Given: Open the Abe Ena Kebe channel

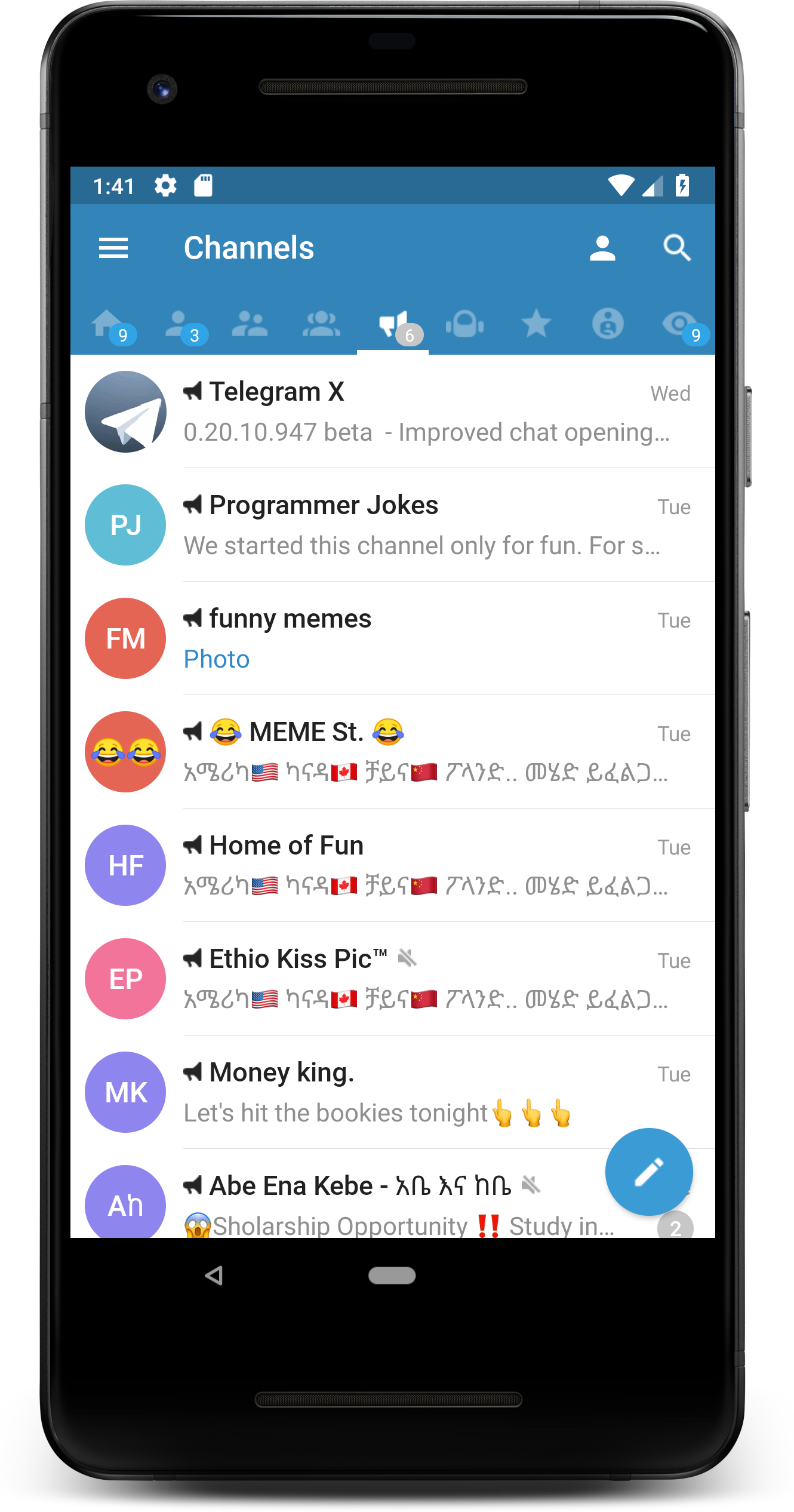Looking at the screenshot, I should pos(358,1200).
